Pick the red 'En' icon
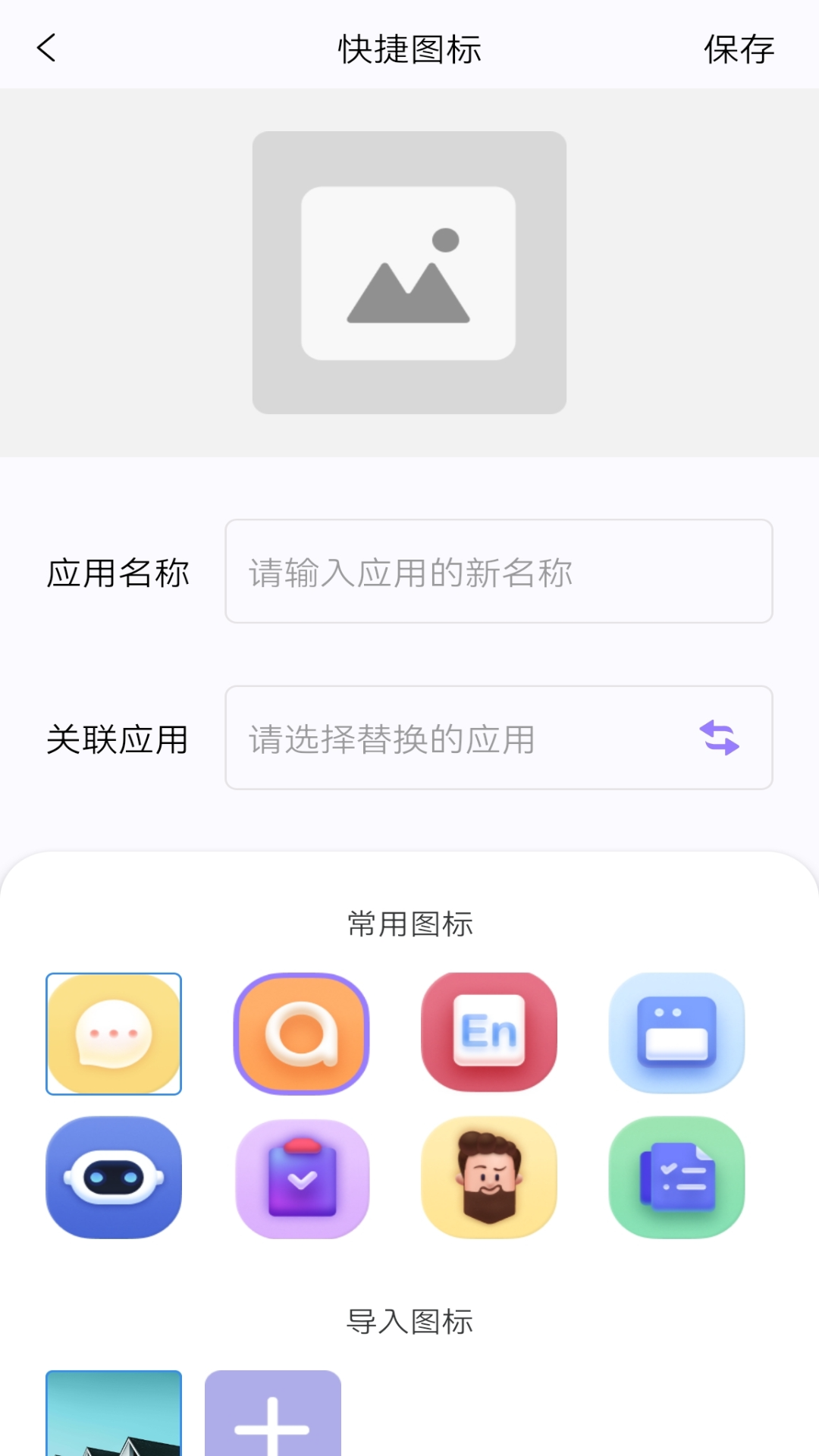The image size is (819, 1456). pos(489,1033)
